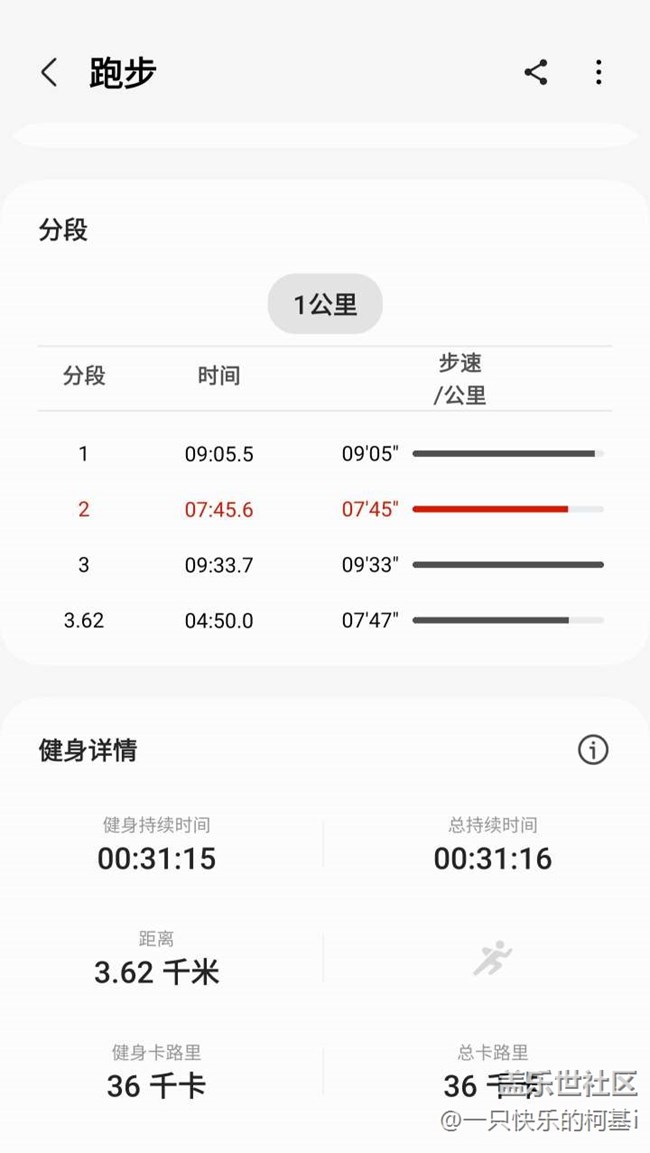Tap the 1公里 segment chip
This screenshot has height=1153, width=650.
click(x=325, y=304)
